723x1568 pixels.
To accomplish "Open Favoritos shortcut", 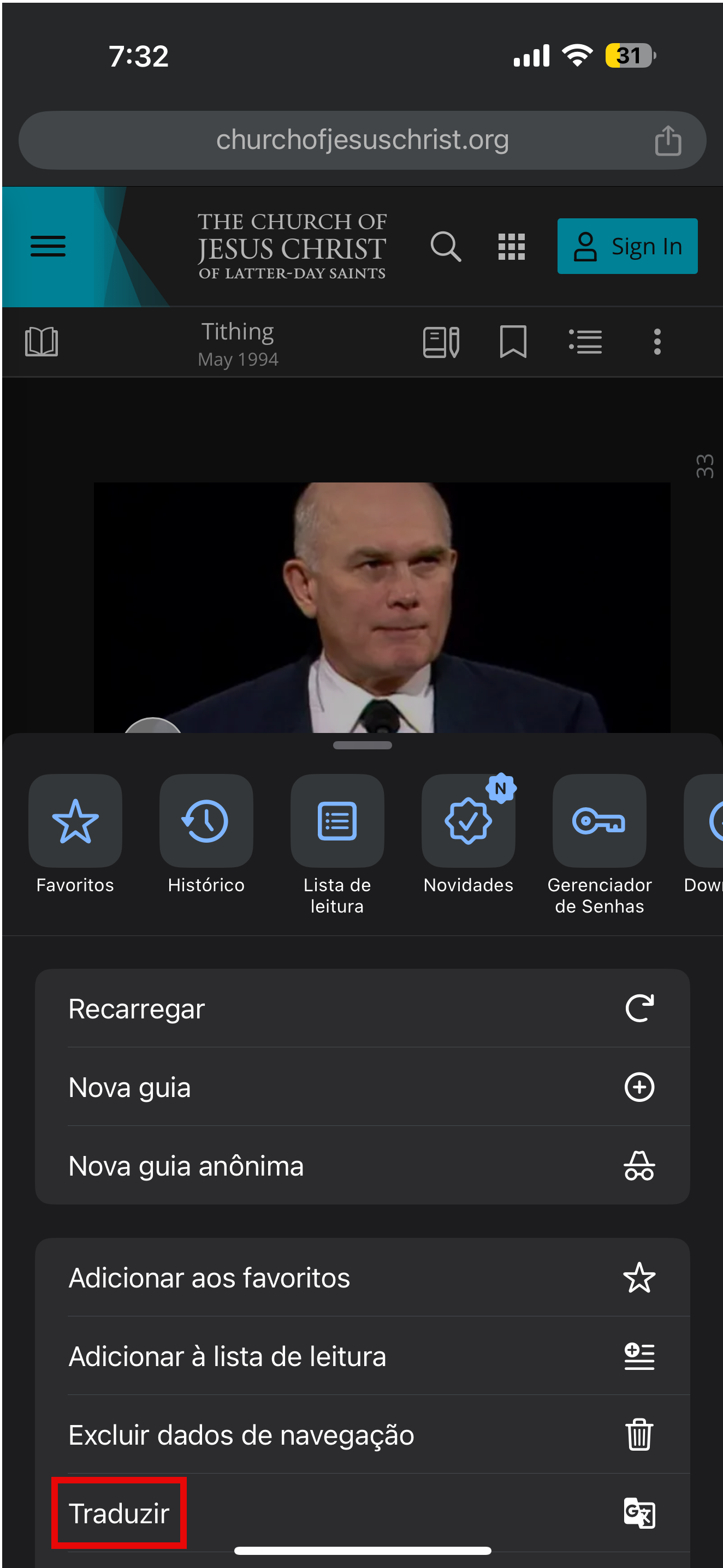I will [75, 821].
